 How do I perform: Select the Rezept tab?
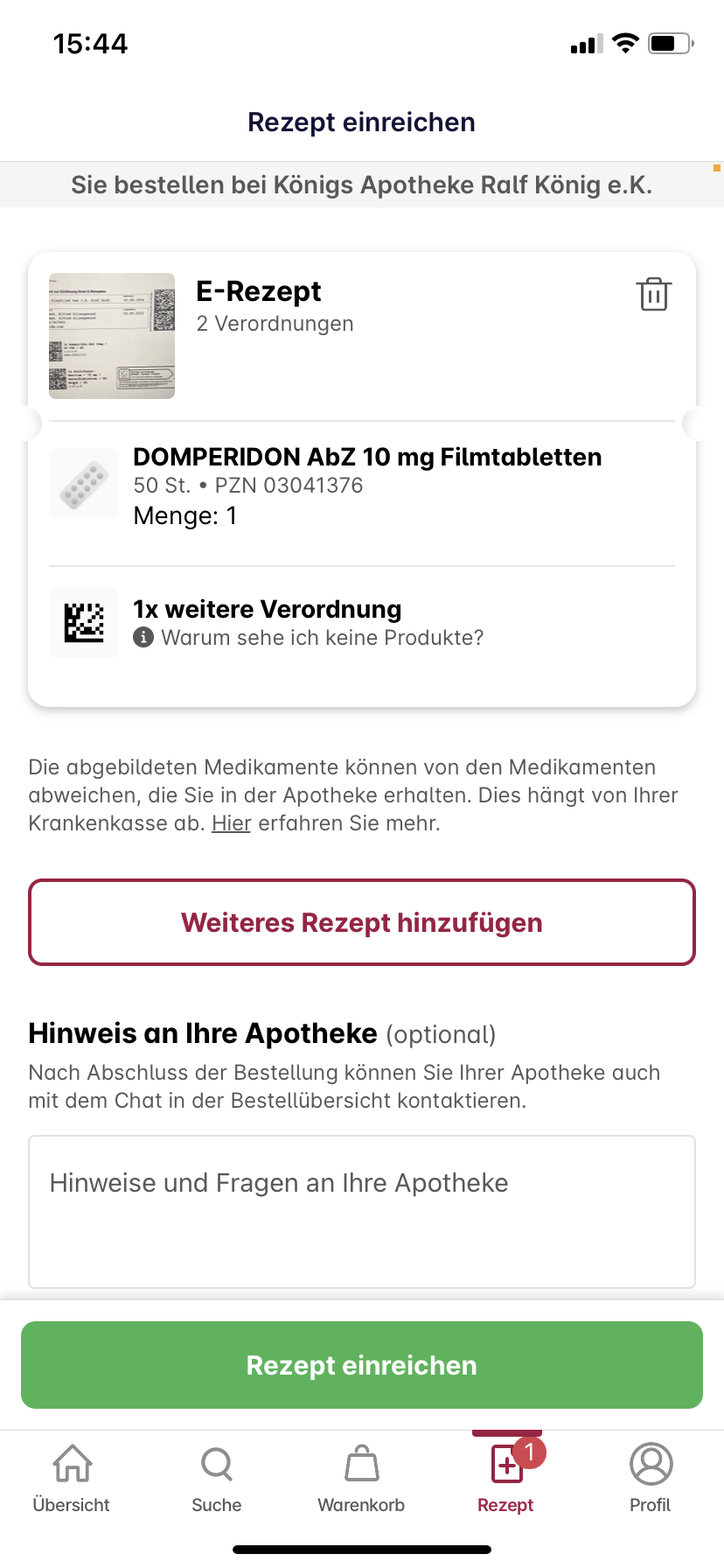point(506,1479)
